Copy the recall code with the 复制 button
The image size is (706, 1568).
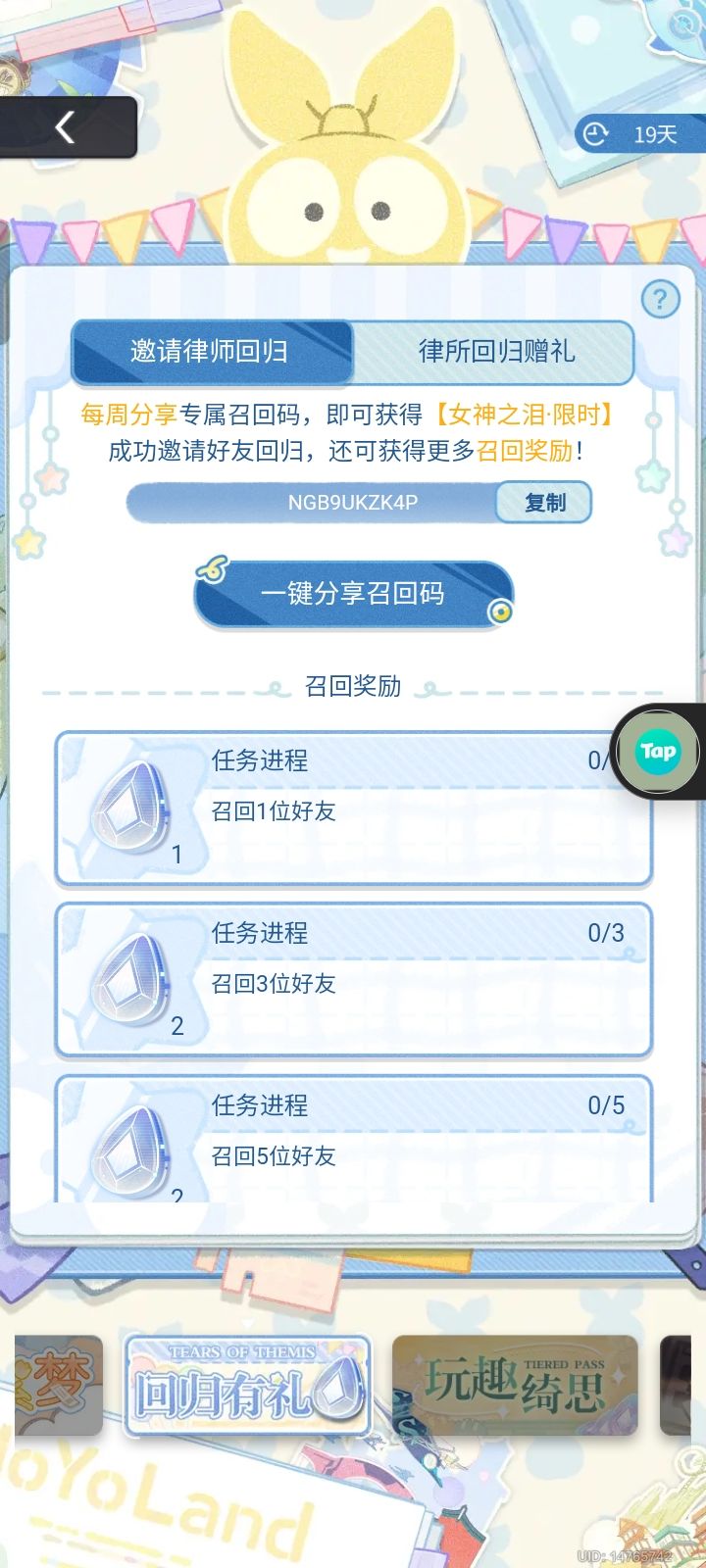tap(544, 502)
